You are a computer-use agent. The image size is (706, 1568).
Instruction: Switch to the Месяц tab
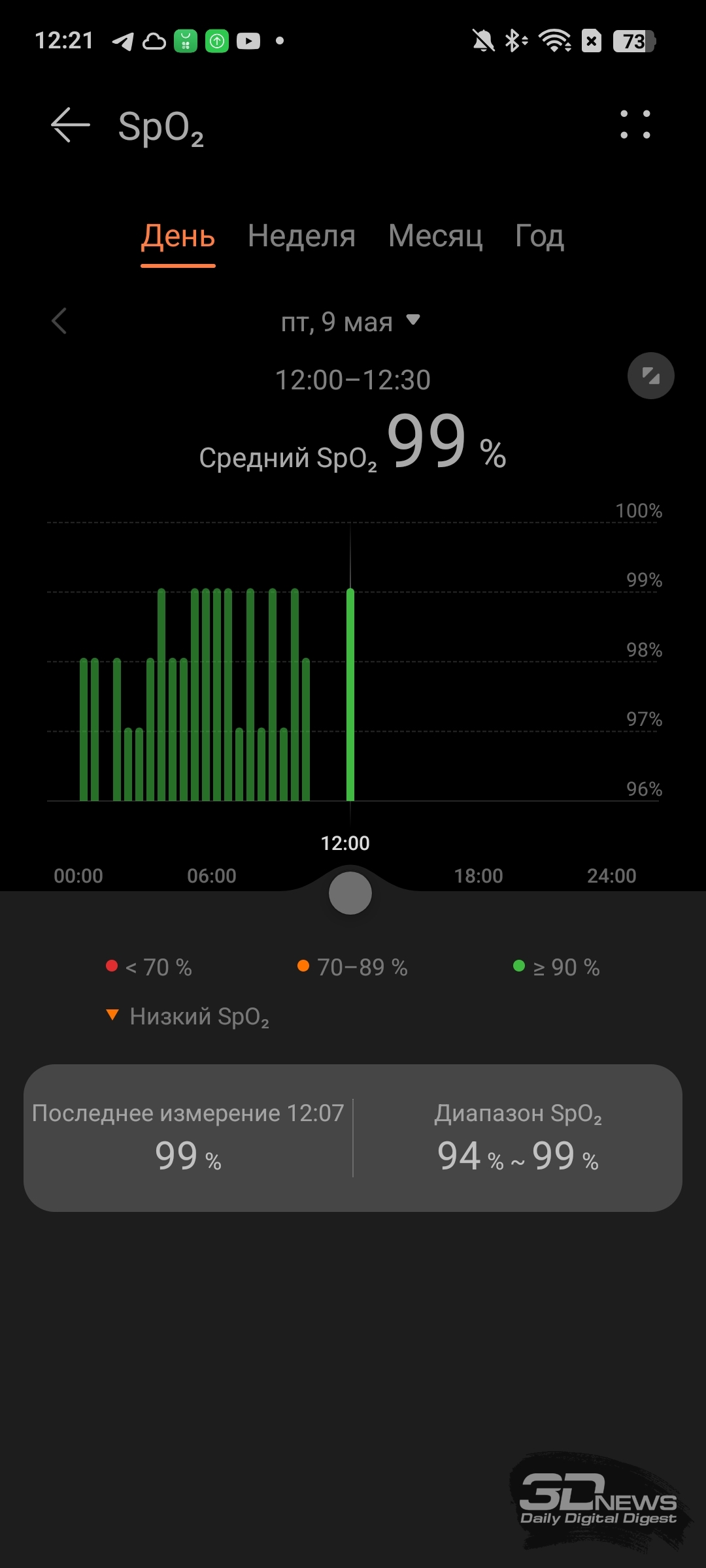(435, 237)
